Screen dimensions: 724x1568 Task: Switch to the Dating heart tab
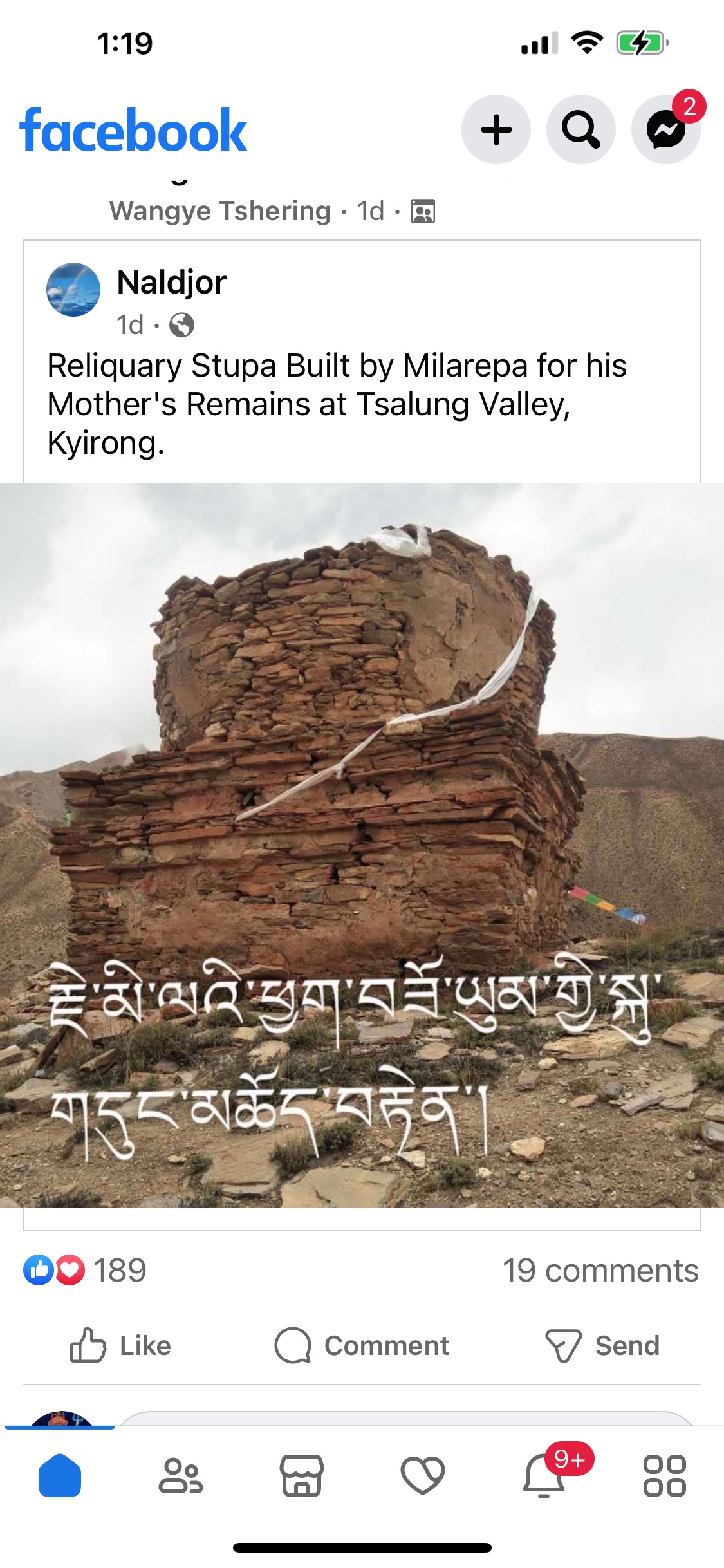422,1475
